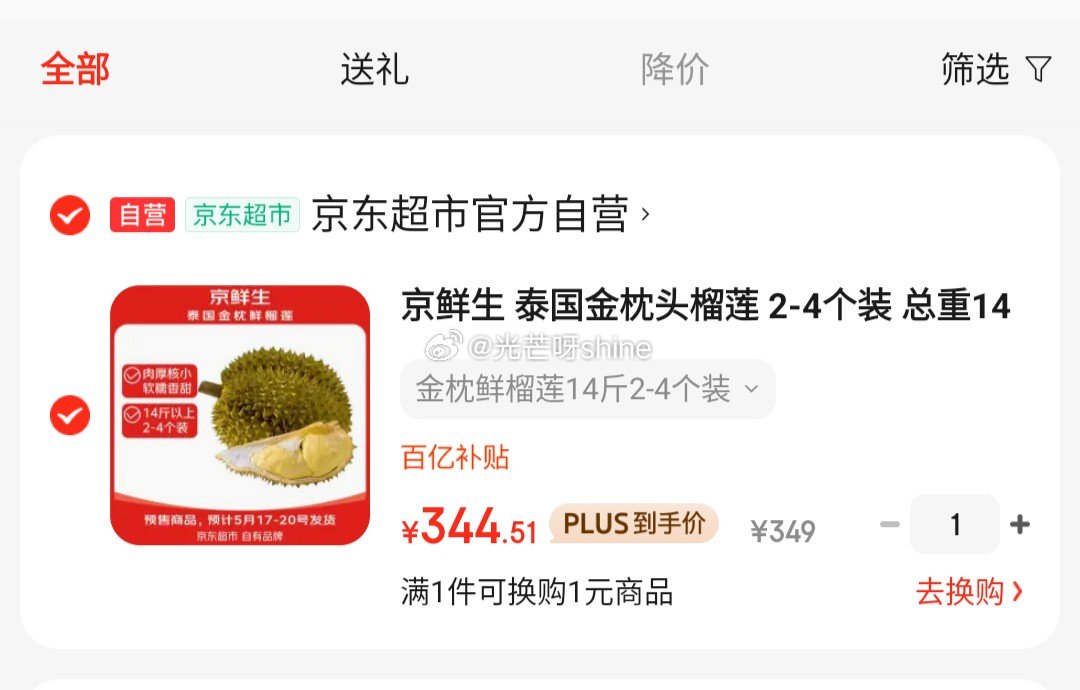The height and width of the screenshot is (690, 1080).
Task: Open the 京鲜生 泰国金枕头榴莲 product title
Action: click(x=705, y=306)
